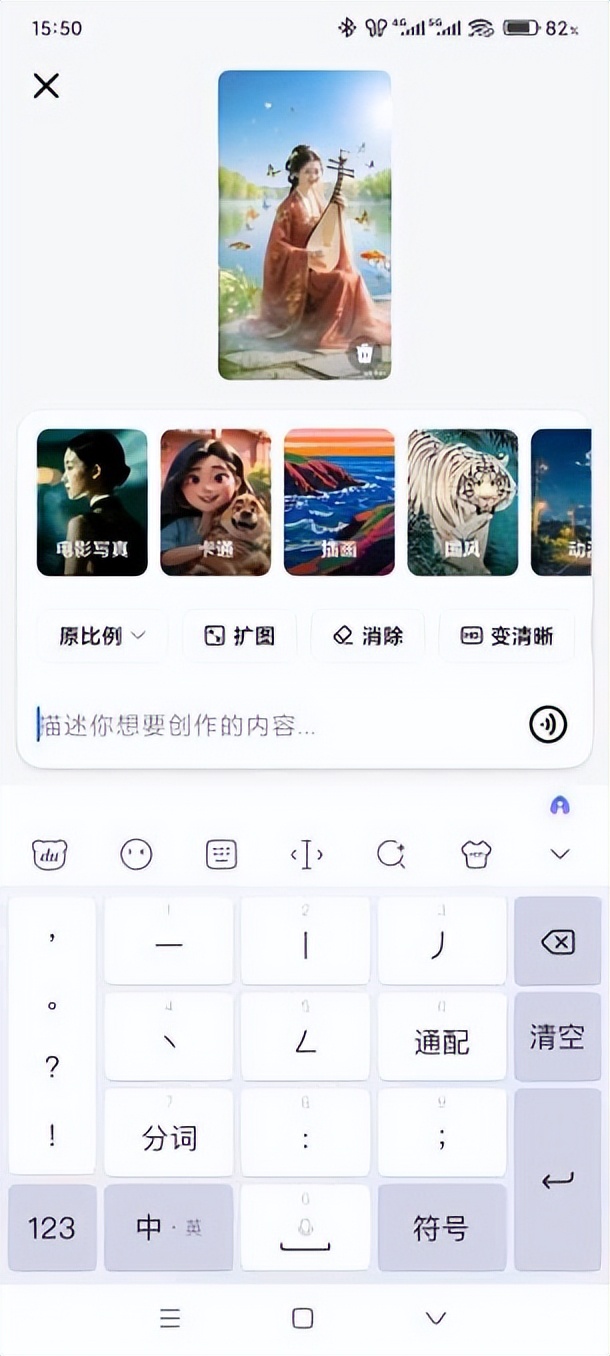Start voice input in the prompt box
The height and width of the screenshot is (1356, 610).
548,725
